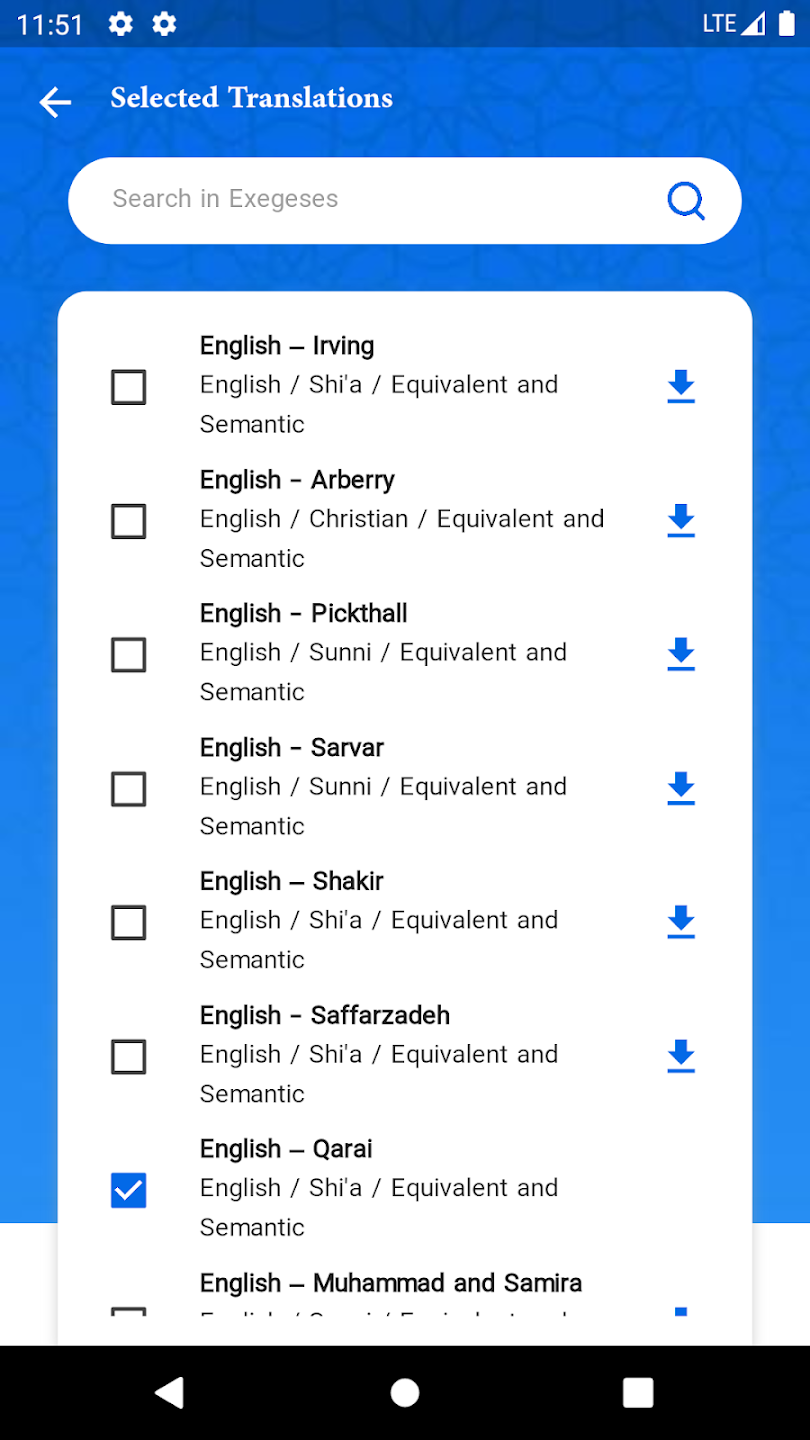Download the English – Irving translation
The height and width of the screenshot is (1440, 810).
(x=681, y=386)
